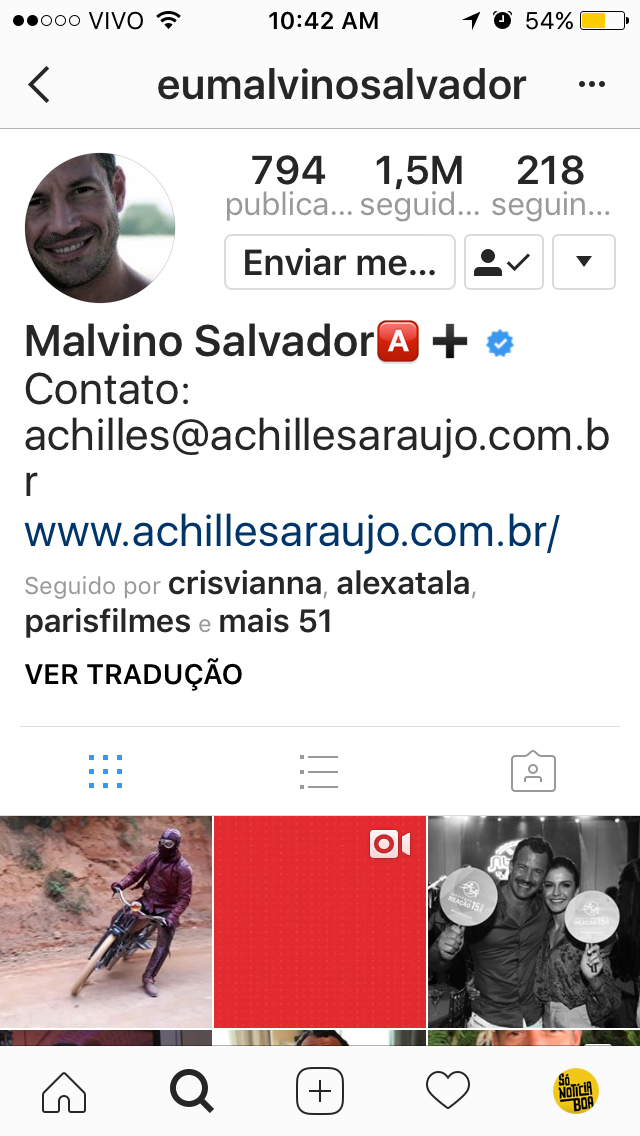Viewport: 640px width, 1136px height.
Task: Switch to grid view of posts
Action: click(x=106, y=771)
